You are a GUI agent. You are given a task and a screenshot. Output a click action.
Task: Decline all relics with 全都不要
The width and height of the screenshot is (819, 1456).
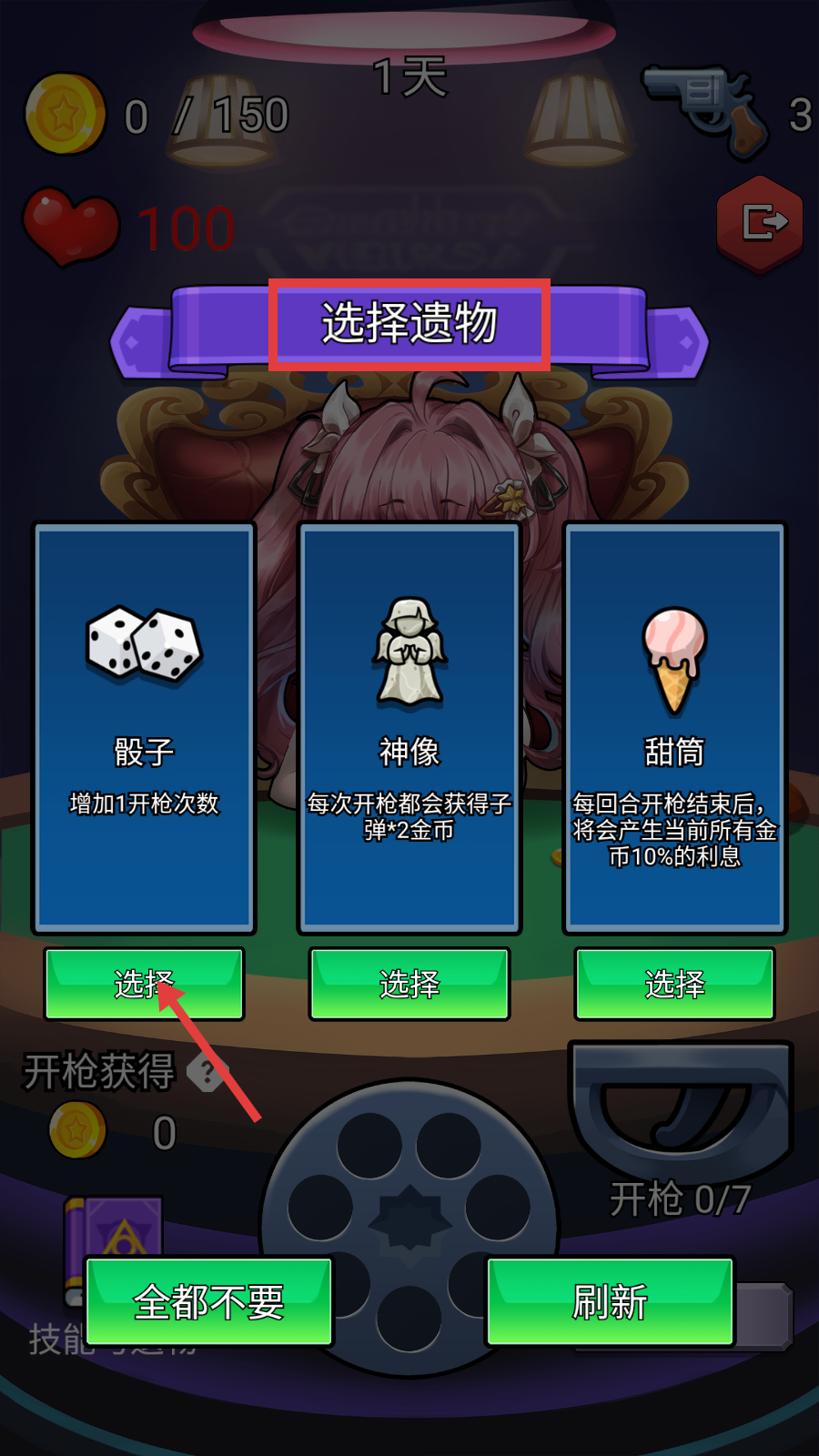[208, 1302]
